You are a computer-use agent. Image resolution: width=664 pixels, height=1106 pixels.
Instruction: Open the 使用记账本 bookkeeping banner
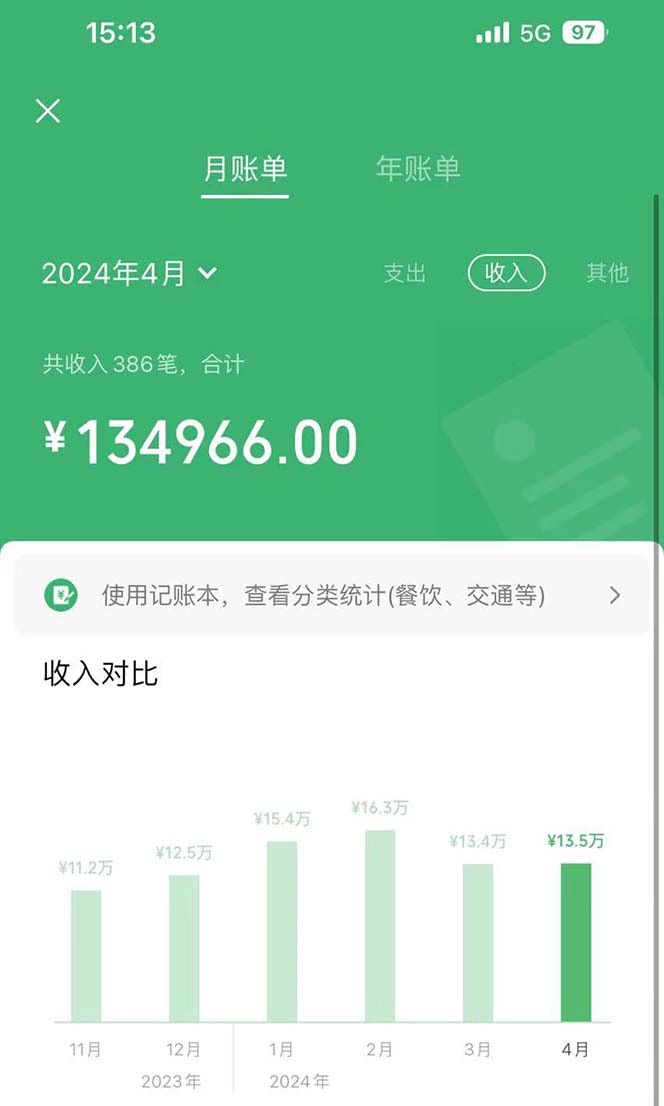pyautogui.click(x=331, y=596)
